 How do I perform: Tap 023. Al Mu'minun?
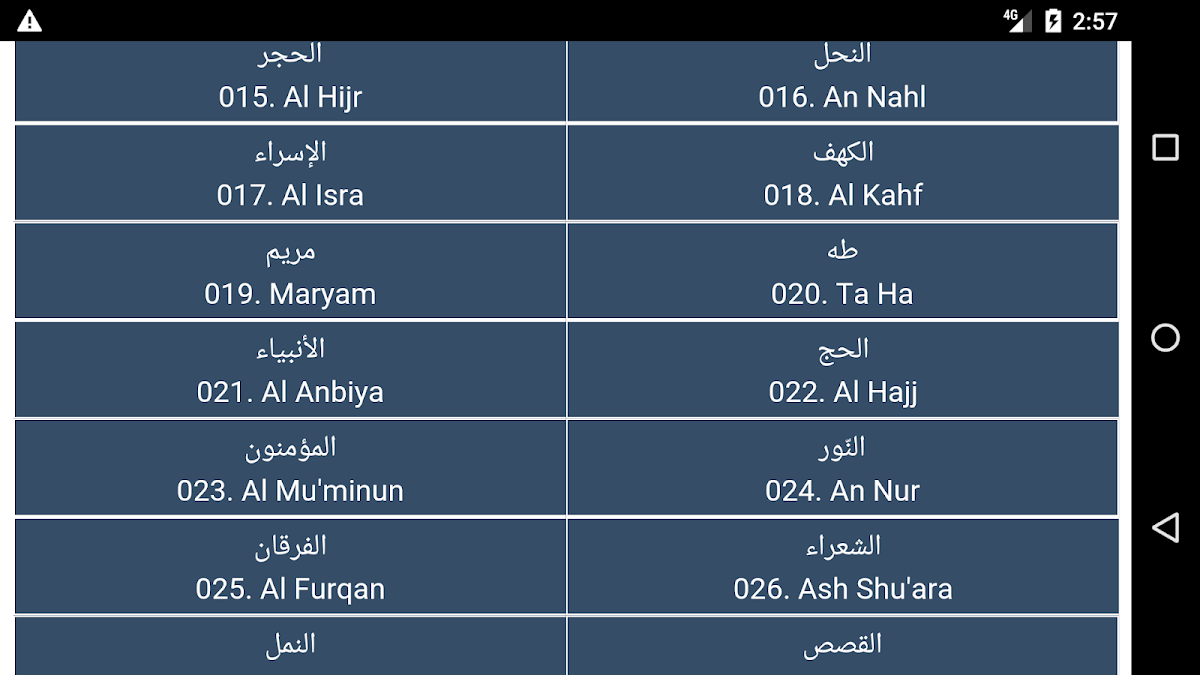[290, 468]
